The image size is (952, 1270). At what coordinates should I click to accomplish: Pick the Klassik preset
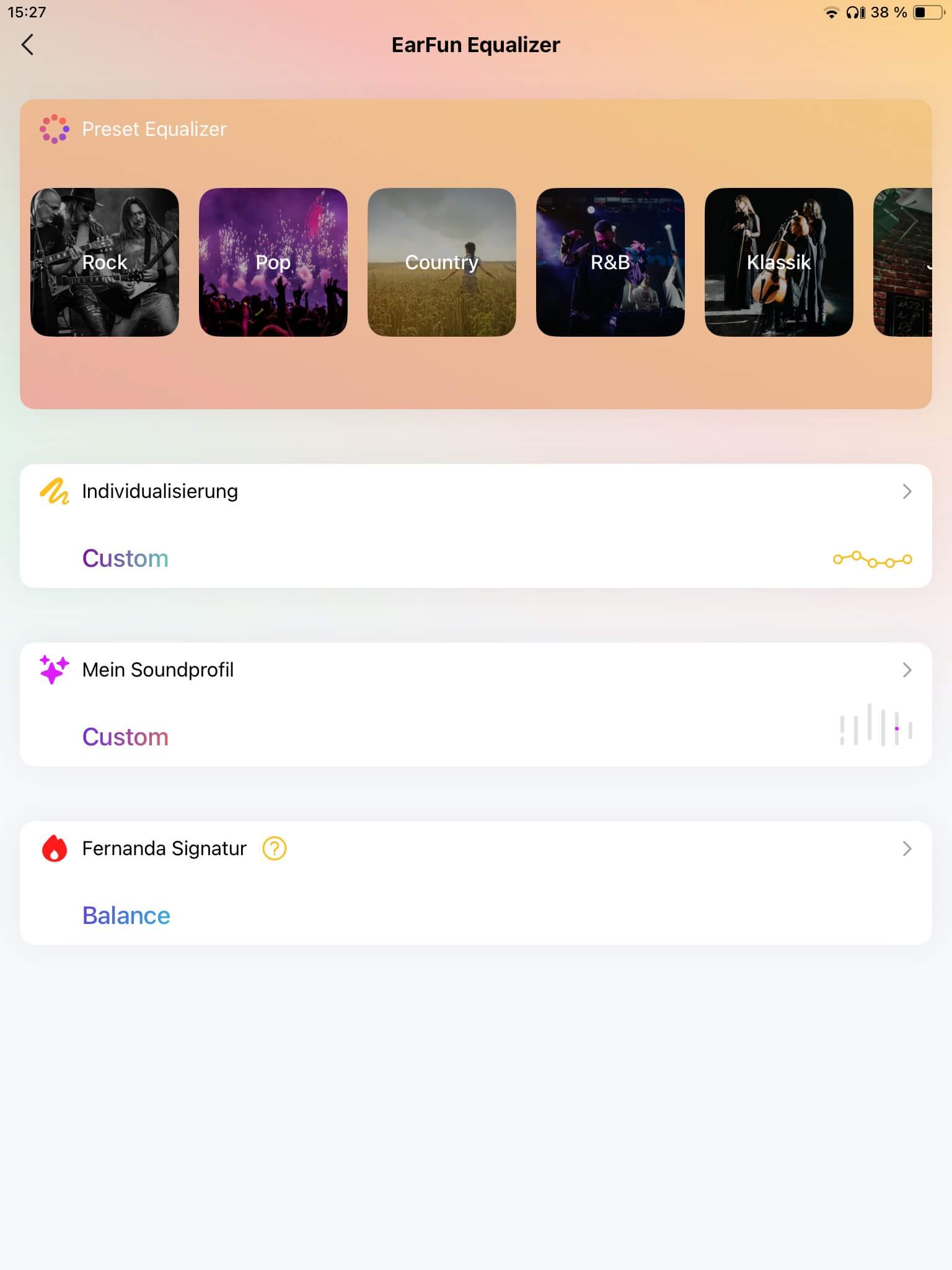tap(779, 262)
